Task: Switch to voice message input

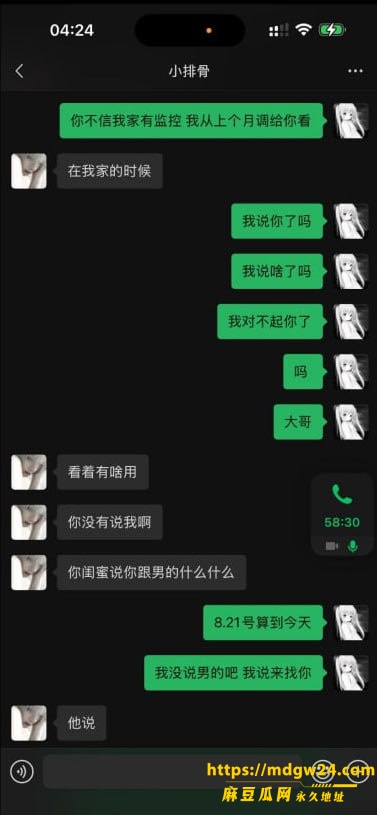Action: point(21,771)
